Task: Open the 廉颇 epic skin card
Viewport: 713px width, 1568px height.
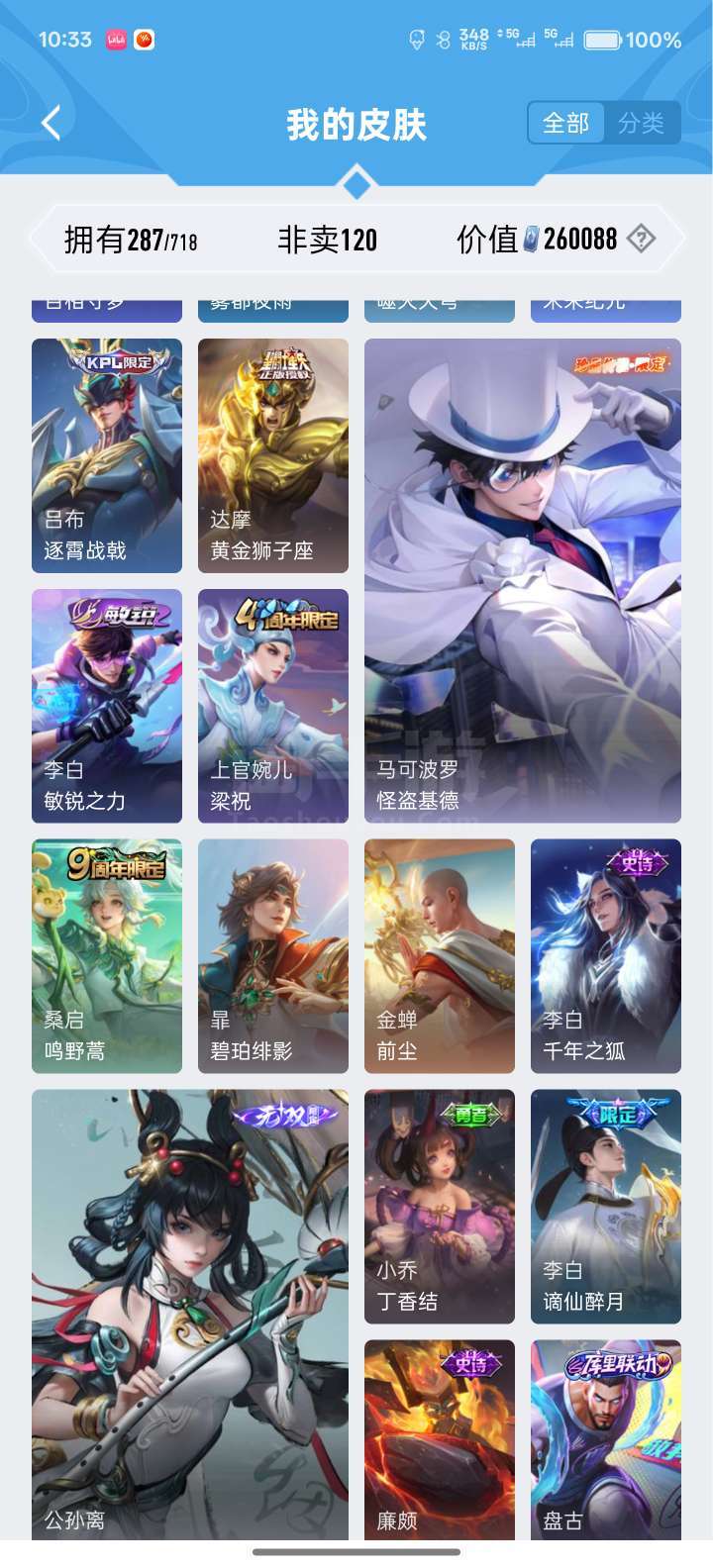Action: tap(440, 1440)
